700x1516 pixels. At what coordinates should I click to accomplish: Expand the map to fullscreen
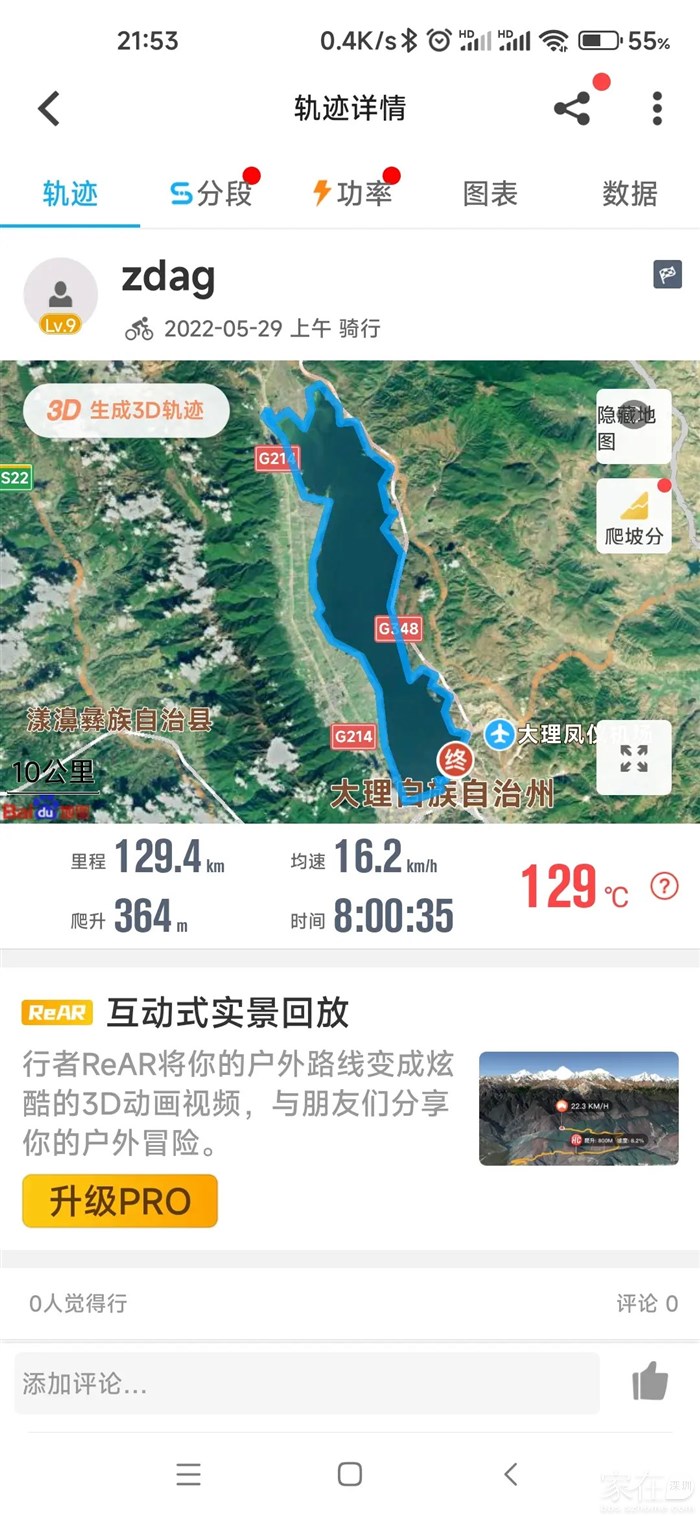coord(633,758)
